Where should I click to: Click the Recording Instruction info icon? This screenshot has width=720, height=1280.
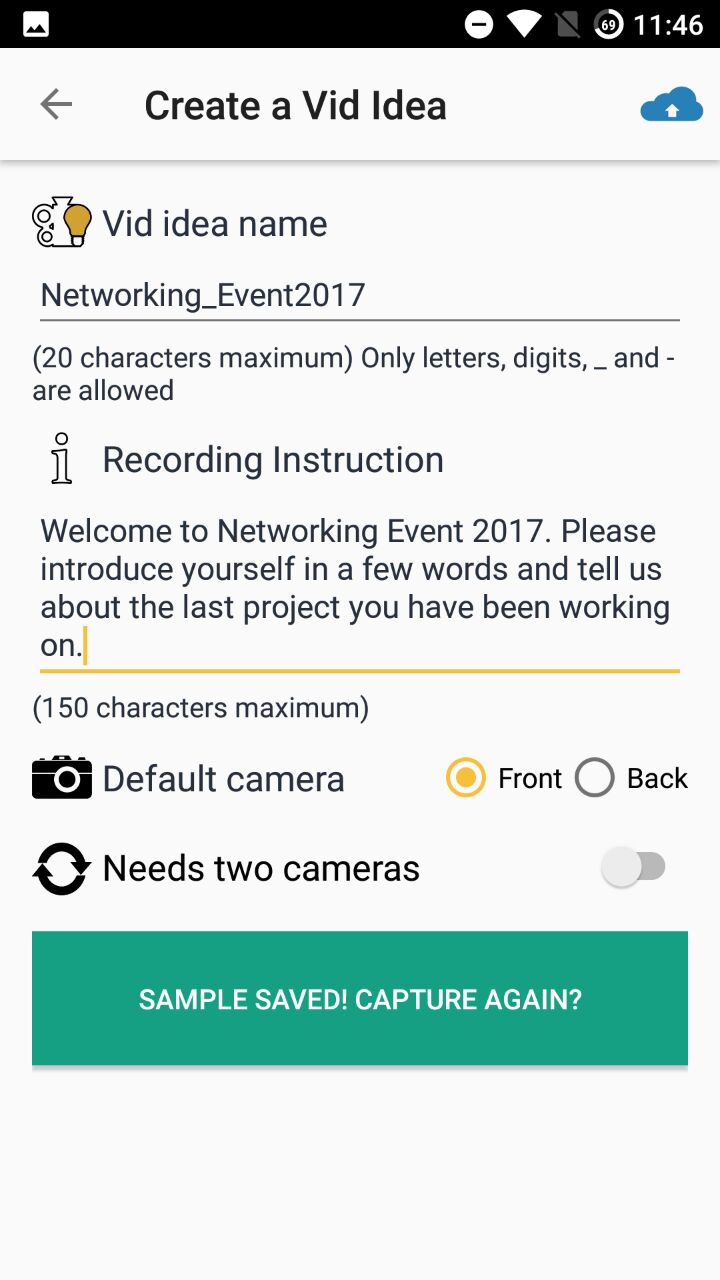61,458
